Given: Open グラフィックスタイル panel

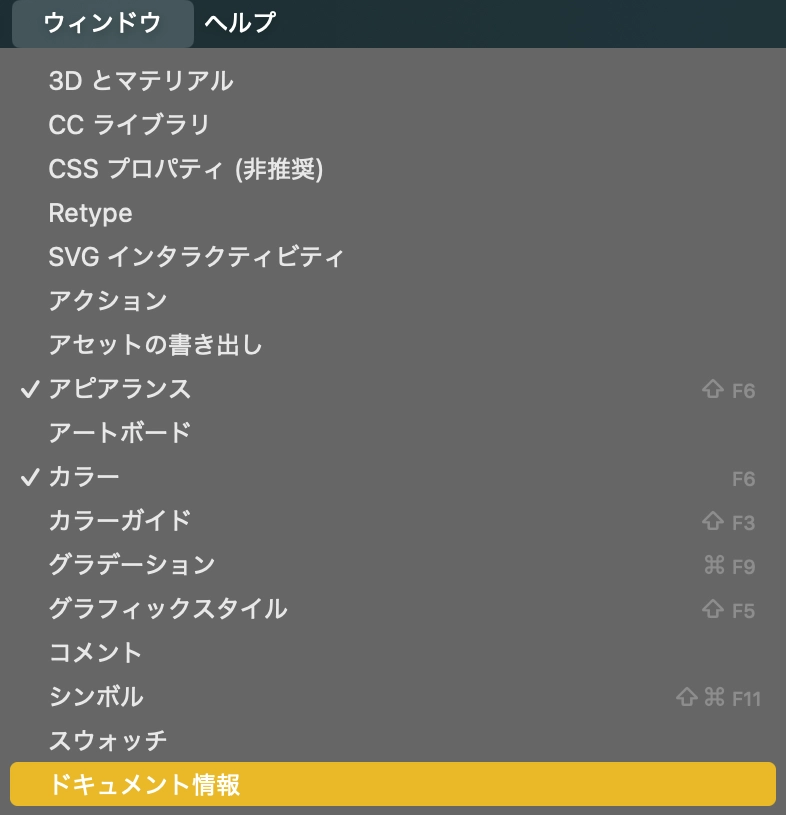Looking at the screenshot, I should (x=167, y=609).
